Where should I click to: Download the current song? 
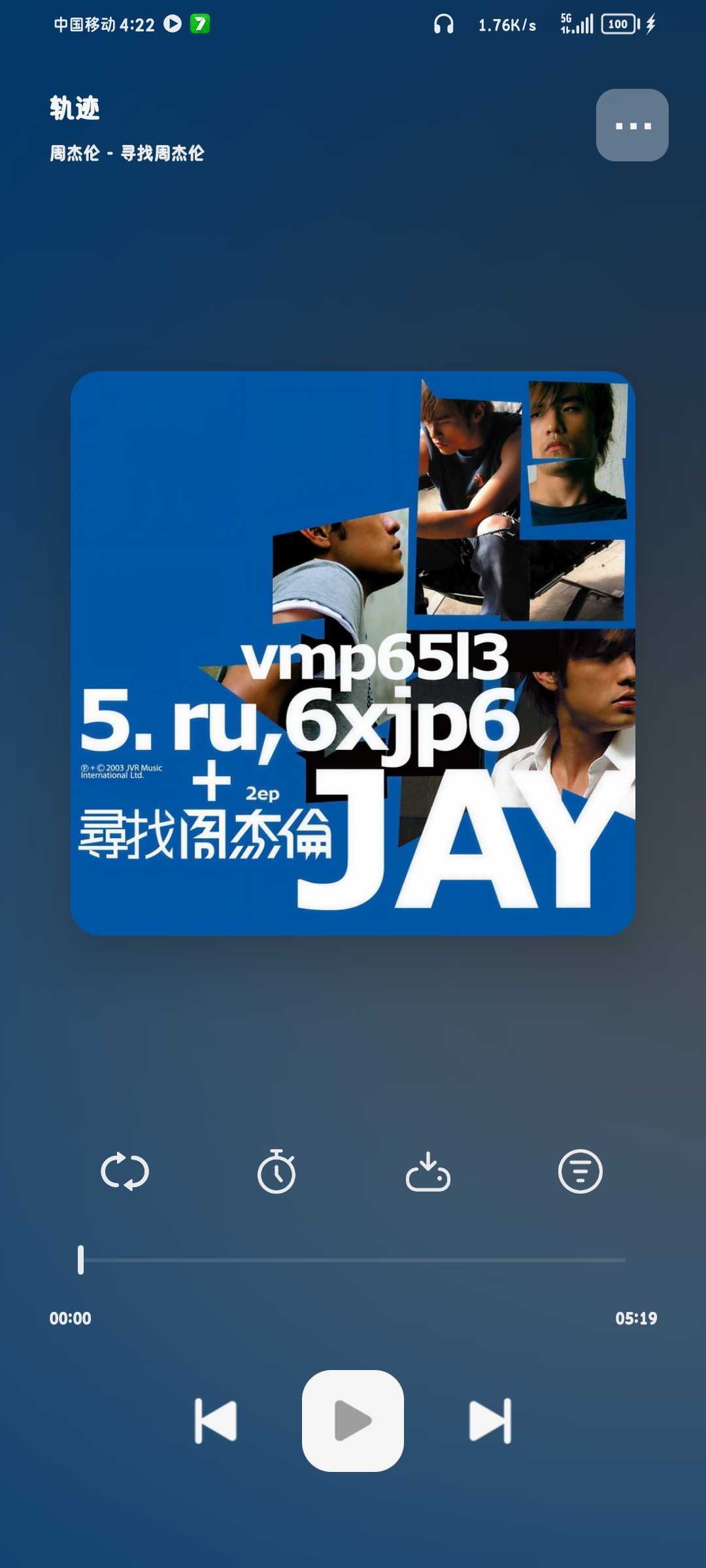[428, 1171]
